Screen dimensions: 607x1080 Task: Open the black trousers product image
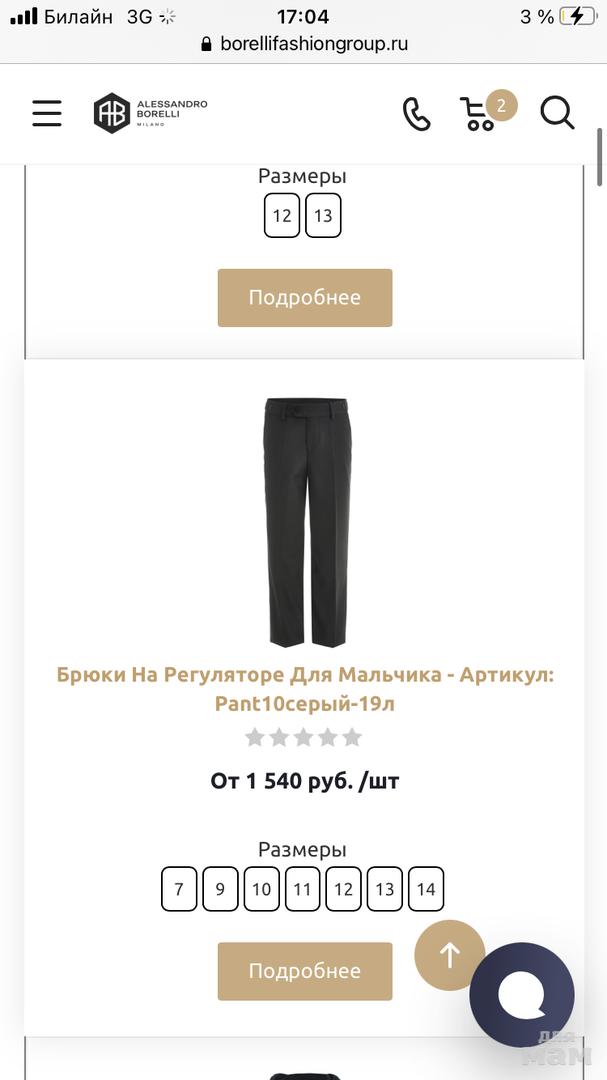[x=305, y=522]
